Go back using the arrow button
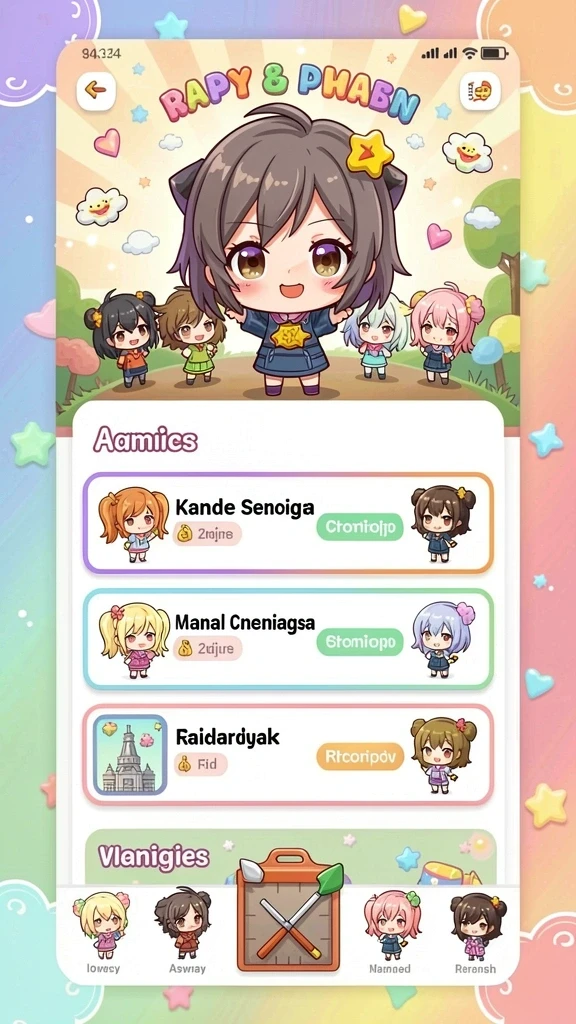Image resolution: width=576 pixels, height=1024 pixels. pyautogui.click(x=96, y=89)
